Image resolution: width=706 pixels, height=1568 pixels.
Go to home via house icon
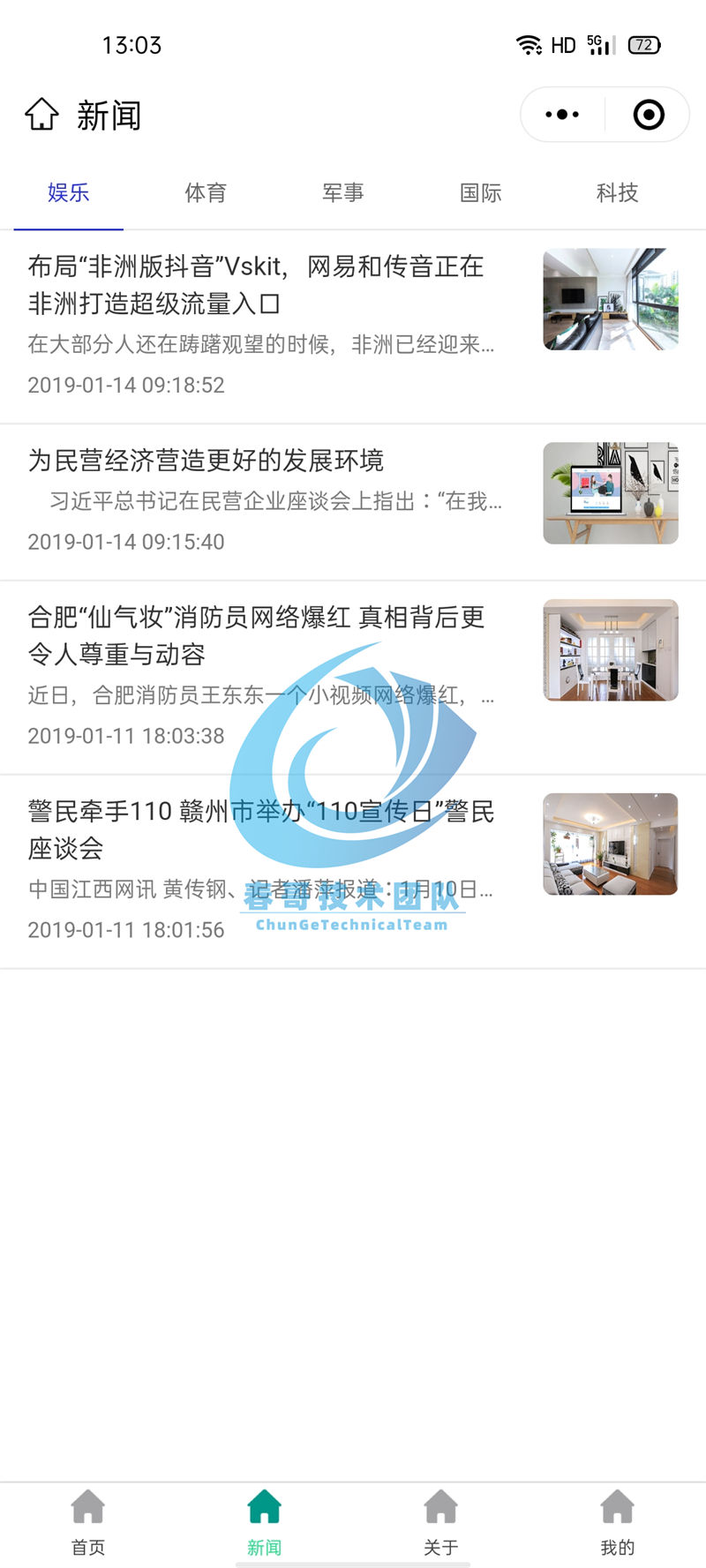[x=41, y=115]
